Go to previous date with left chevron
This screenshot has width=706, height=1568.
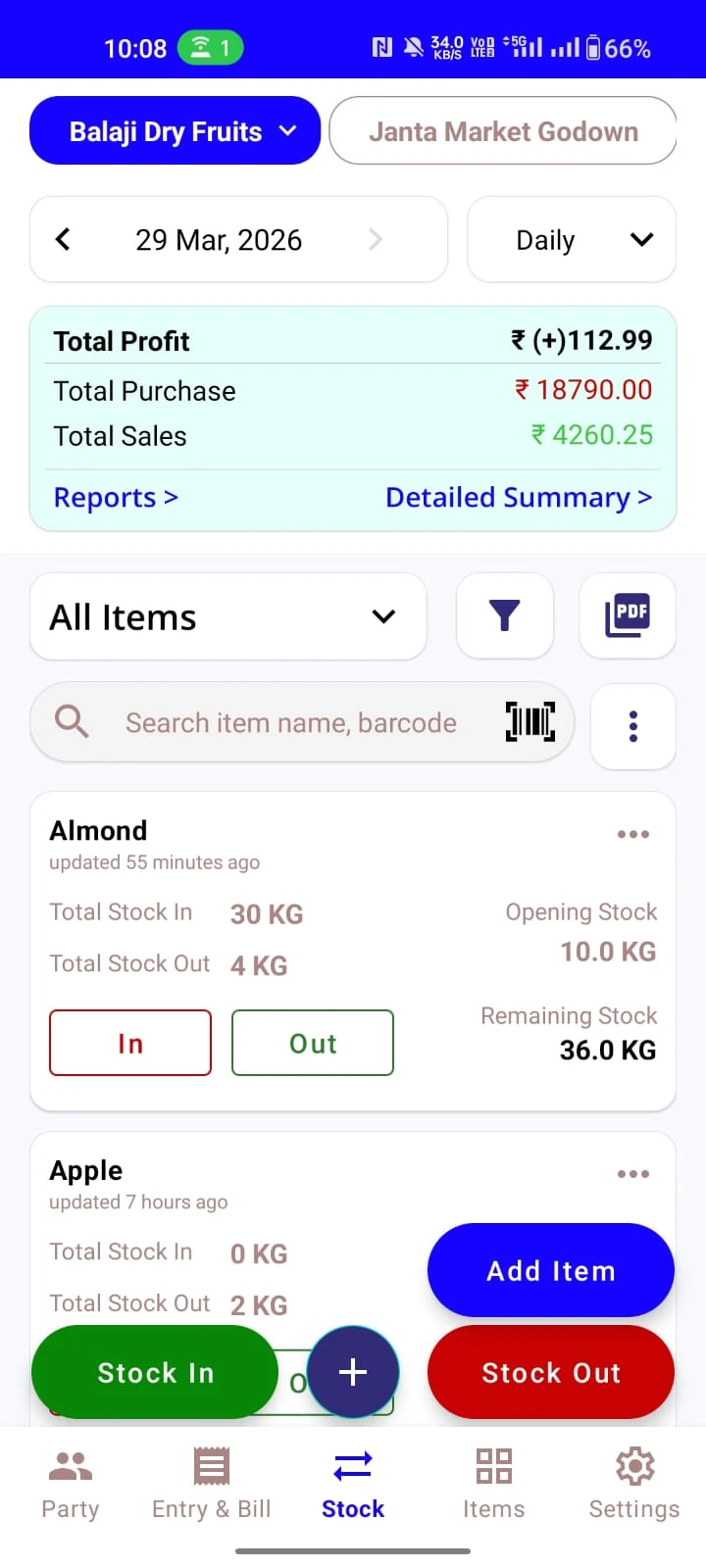[63, 239]
